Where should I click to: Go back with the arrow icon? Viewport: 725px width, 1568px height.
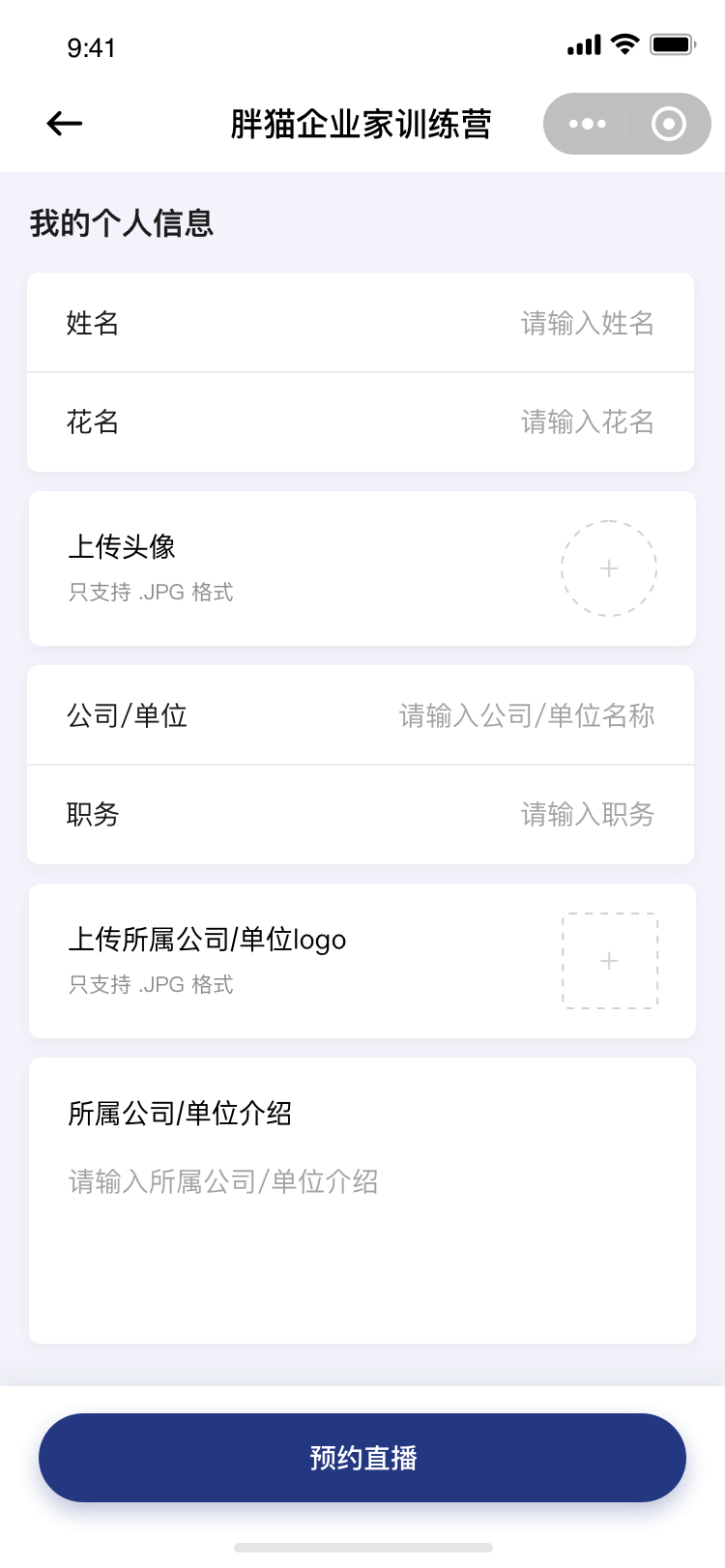tap(65, 124)
